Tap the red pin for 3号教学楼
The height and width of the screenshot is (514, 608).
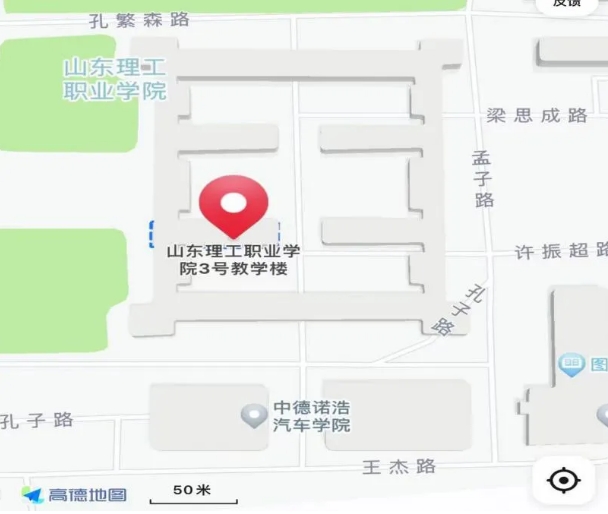pos(233,206)
